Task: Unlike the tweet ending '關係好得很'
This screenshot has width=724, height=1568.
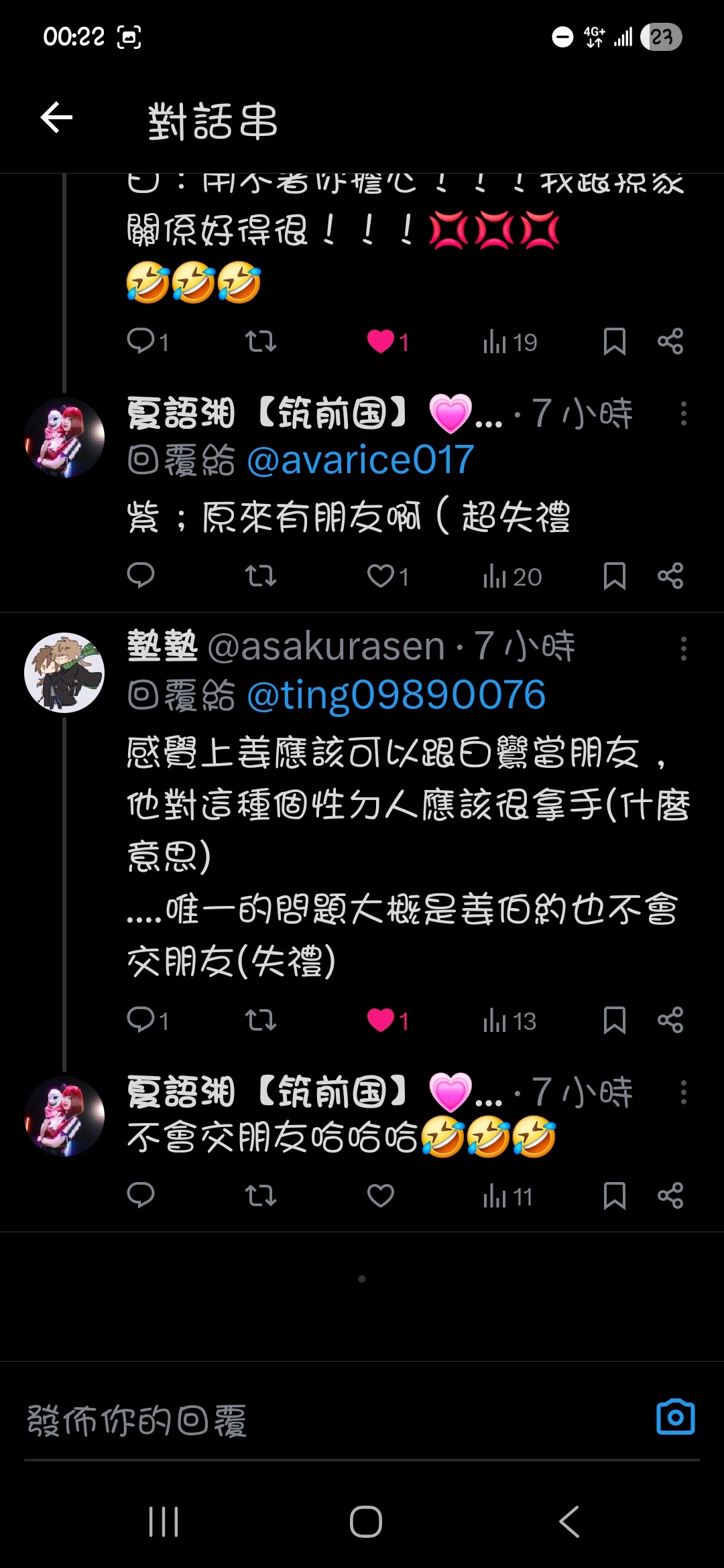Action: click(x=381, y=342)
